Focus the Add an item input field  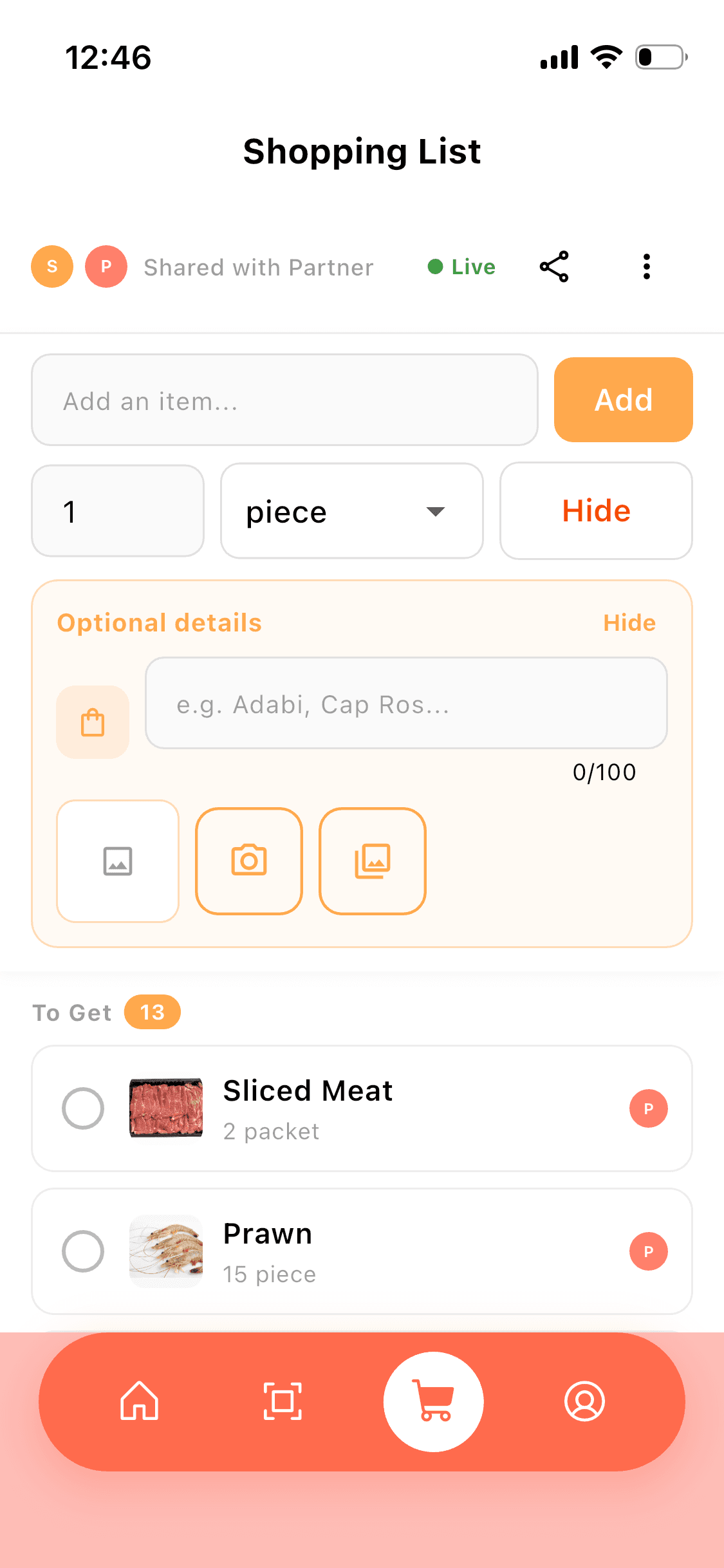click(285, 400)
